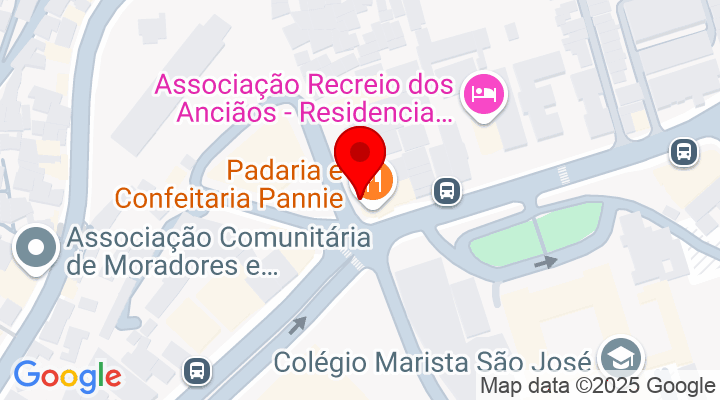Open Associação Comunitária de Moradores marker
720x400 pixels.
click(36, 249)
